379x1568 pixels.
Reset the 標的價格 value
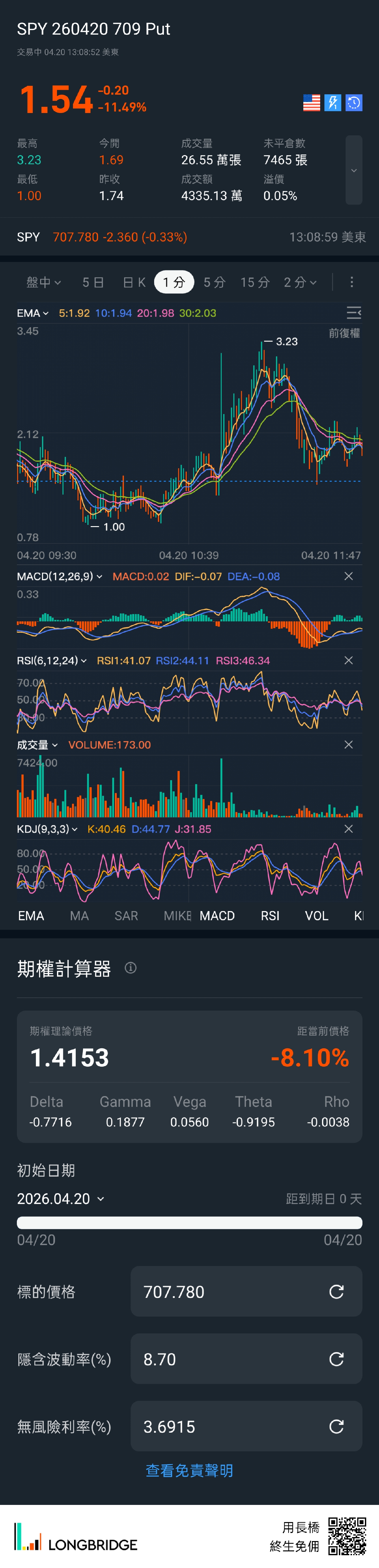(x=336, y=1292)
